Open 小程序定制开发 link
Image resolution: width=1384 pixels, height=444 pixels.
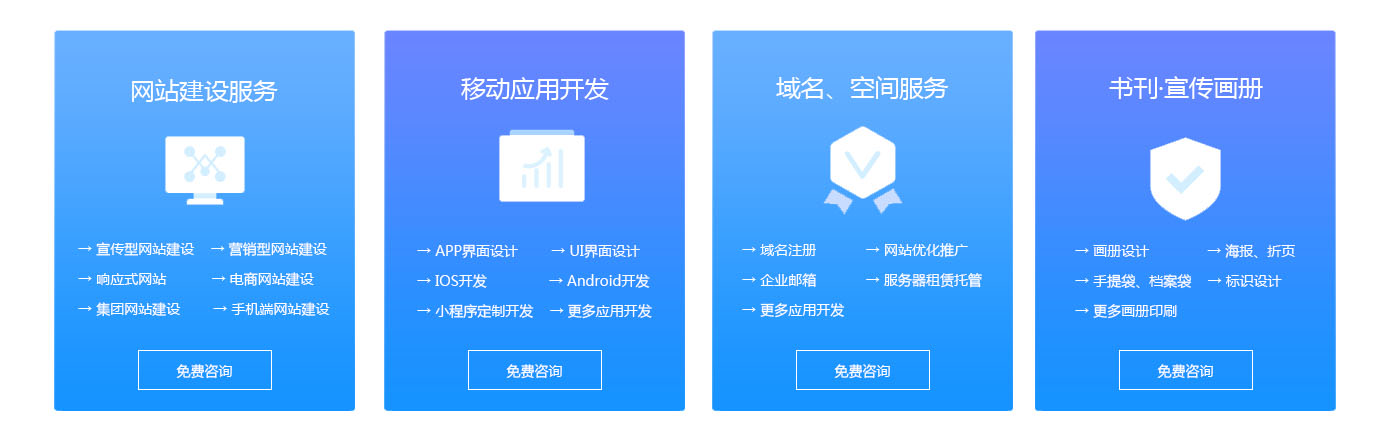484,311
